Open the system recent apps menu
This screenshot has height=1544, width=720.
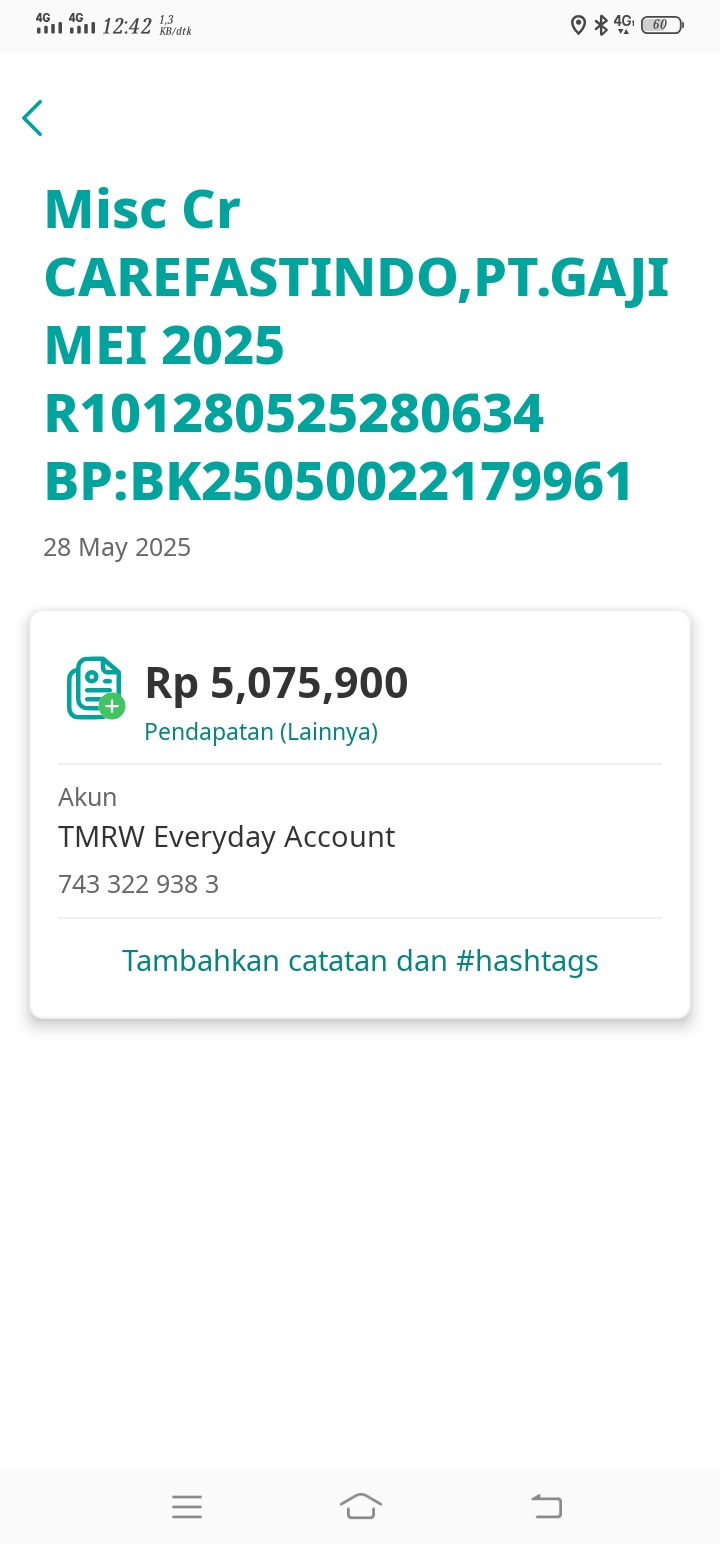click(x=187, y=1506)
